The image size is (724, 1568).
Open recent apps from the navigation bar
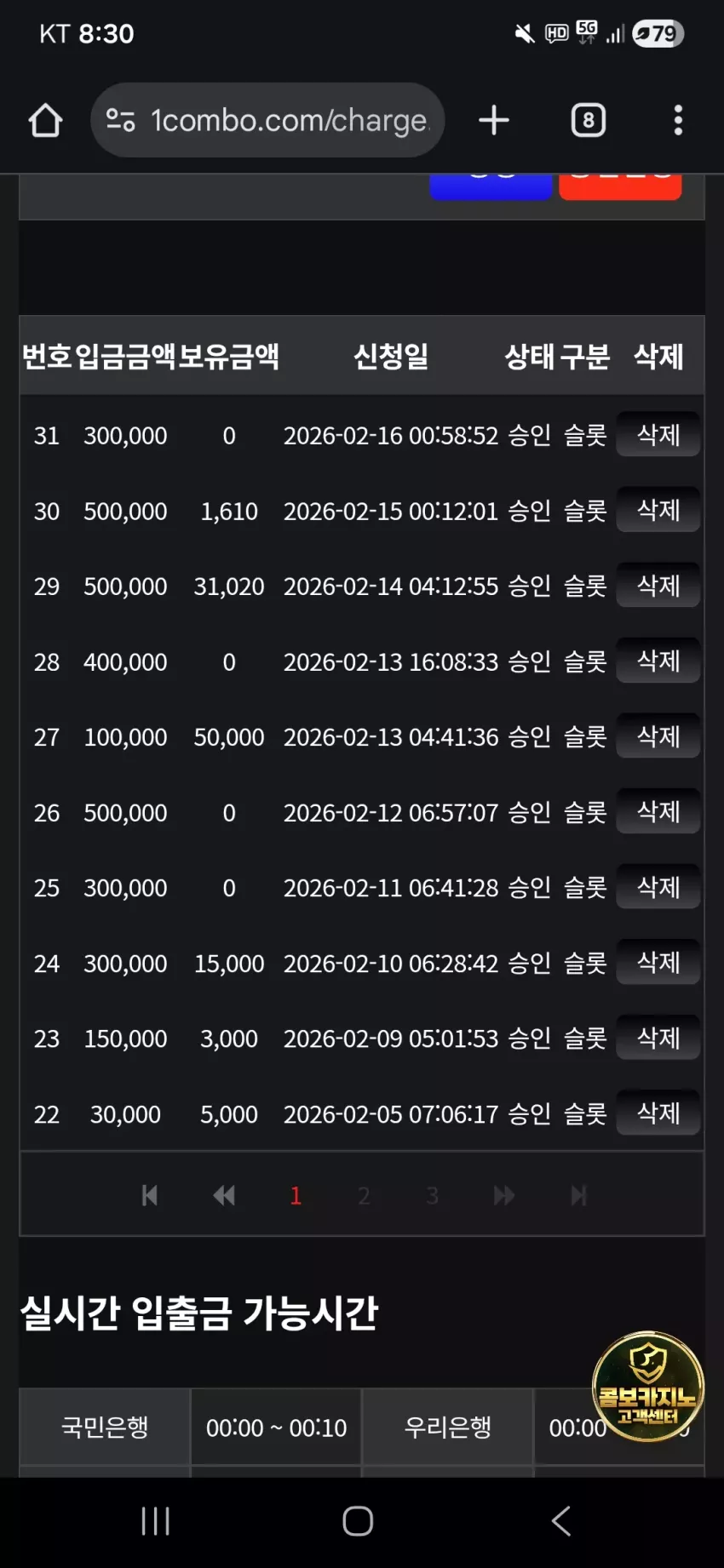156,1521
